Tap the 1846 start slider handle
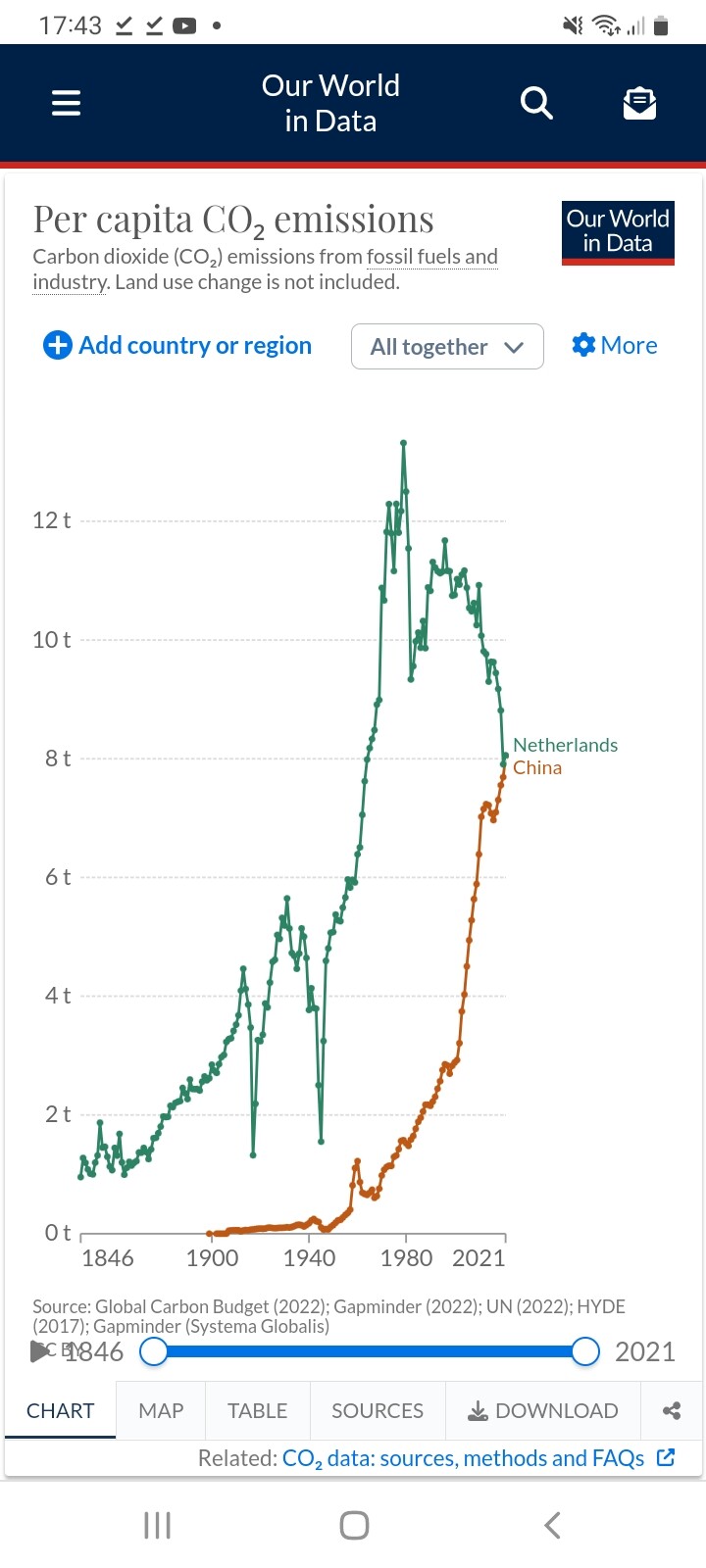Viewport: 706px width, 1568px height. click(154, 1351)
